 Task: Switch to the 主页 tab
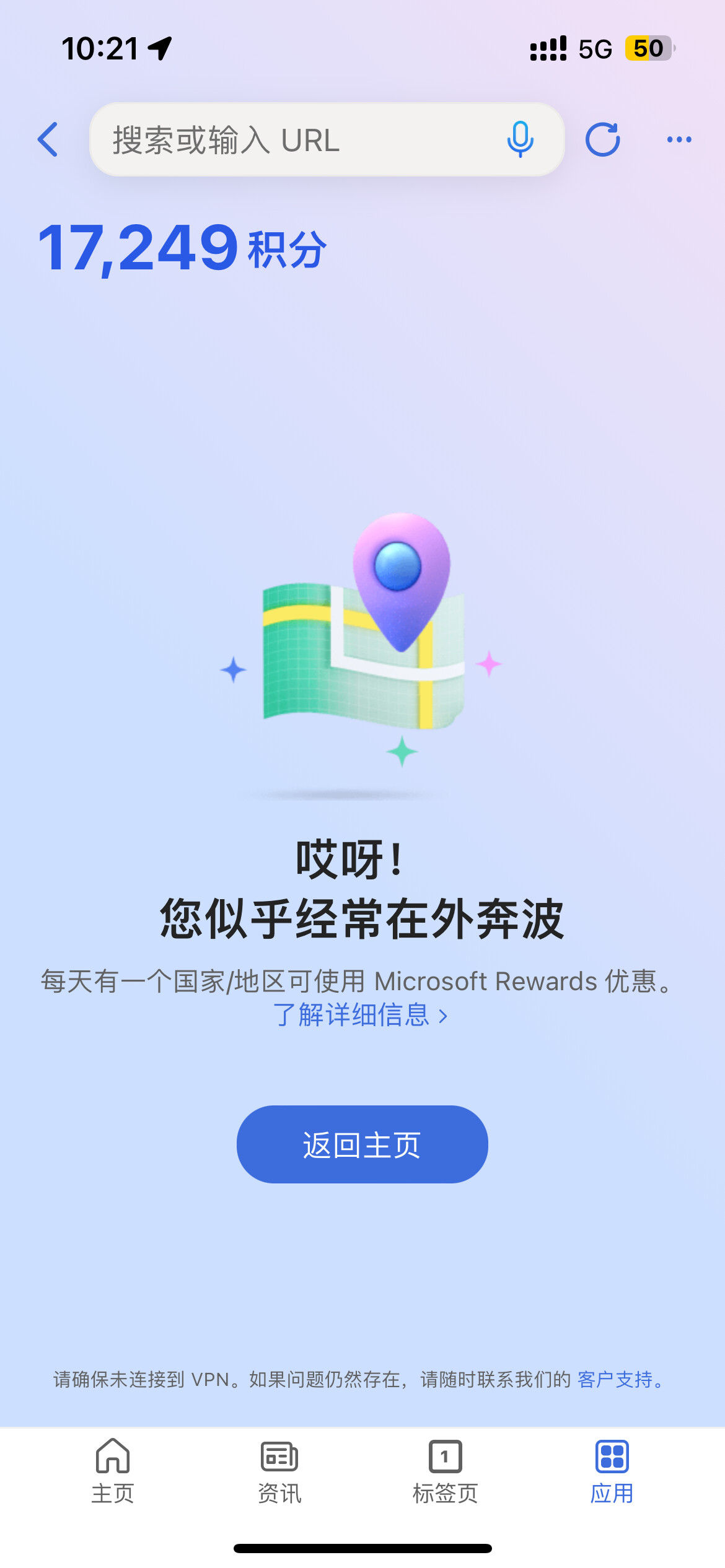[113, 1471]
